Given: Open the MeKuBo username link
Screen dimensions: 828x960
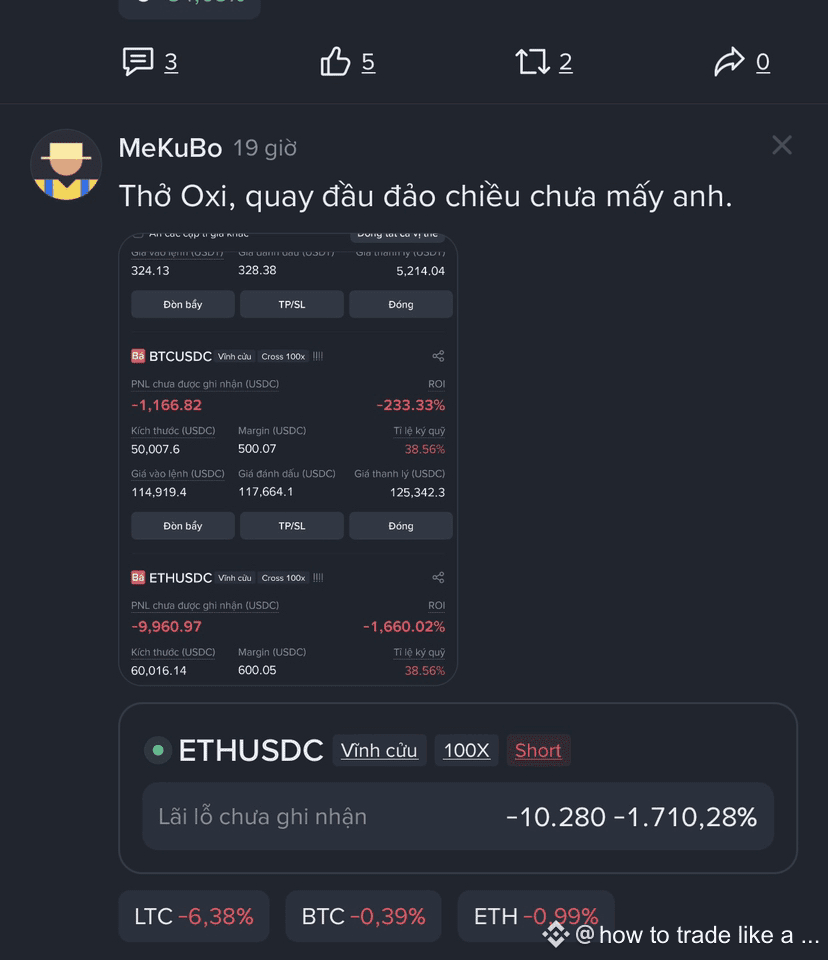Looking at the screenshot, I should pos(170,148).
